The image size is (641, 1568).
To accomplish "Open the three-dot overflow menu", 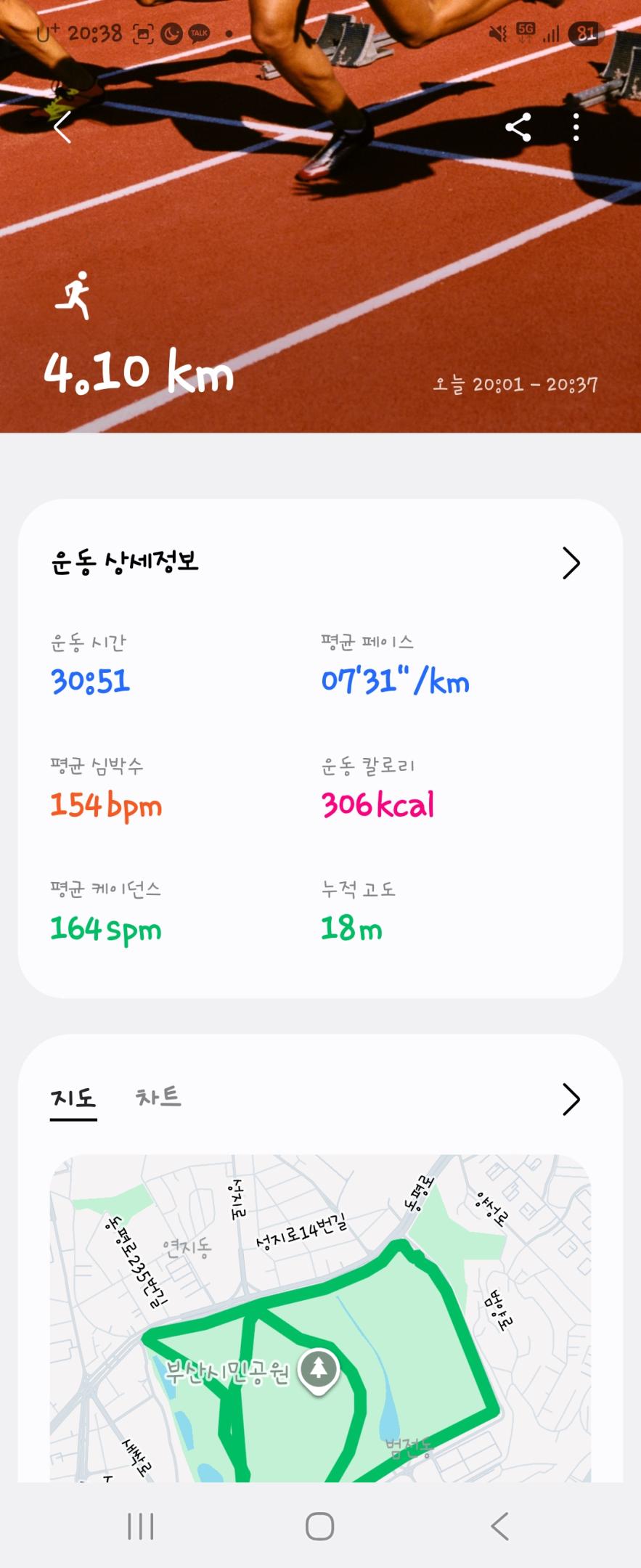I will click(x=576, y=128).
